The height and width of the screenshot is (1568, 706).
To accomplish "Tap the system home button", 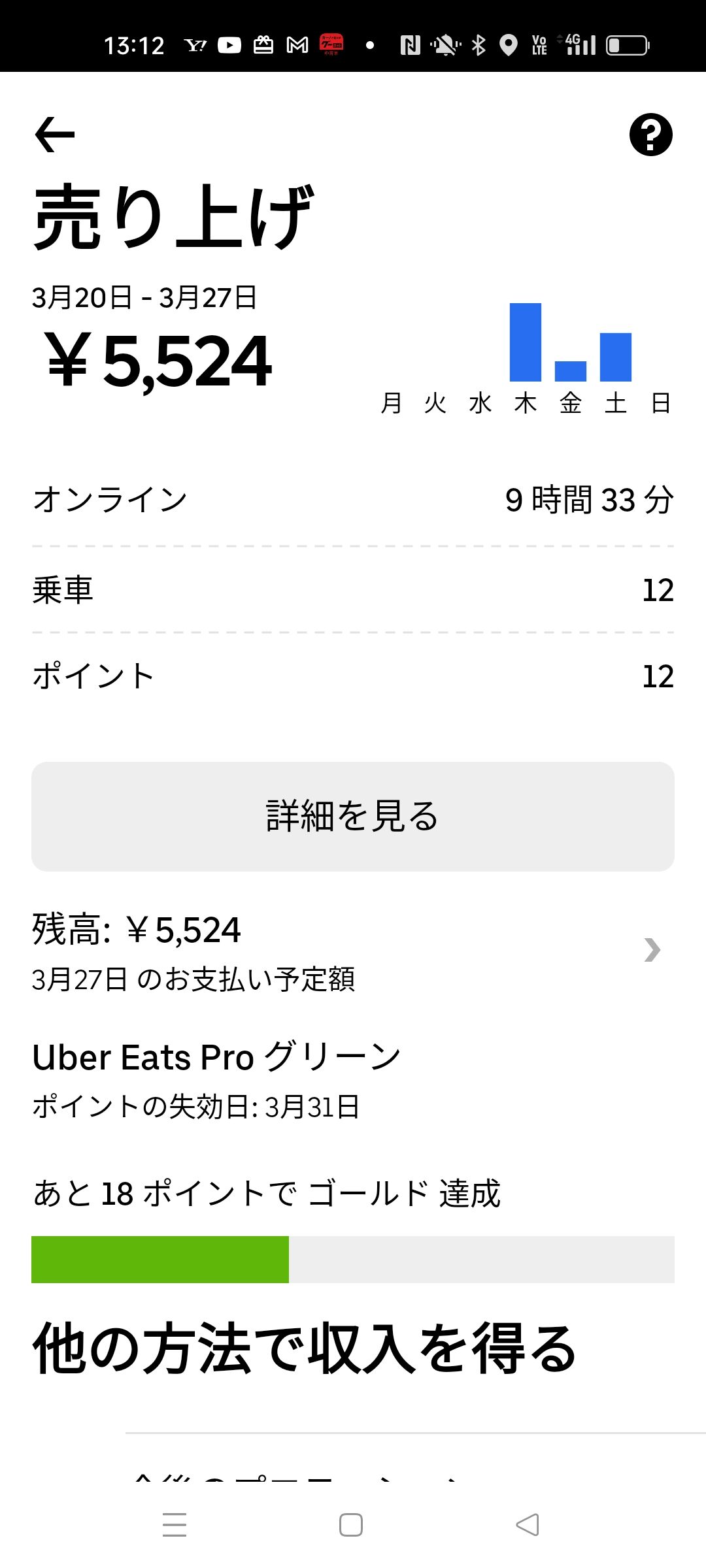I will [x=351, y=1525].
